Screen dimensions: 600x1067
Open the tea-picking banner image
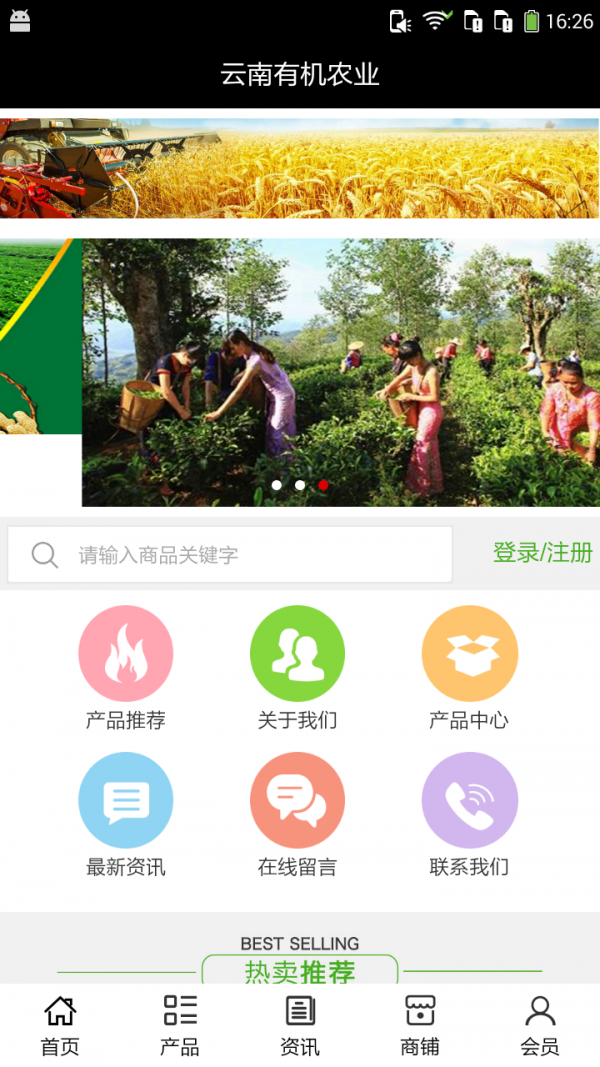(x=340, y=370)
